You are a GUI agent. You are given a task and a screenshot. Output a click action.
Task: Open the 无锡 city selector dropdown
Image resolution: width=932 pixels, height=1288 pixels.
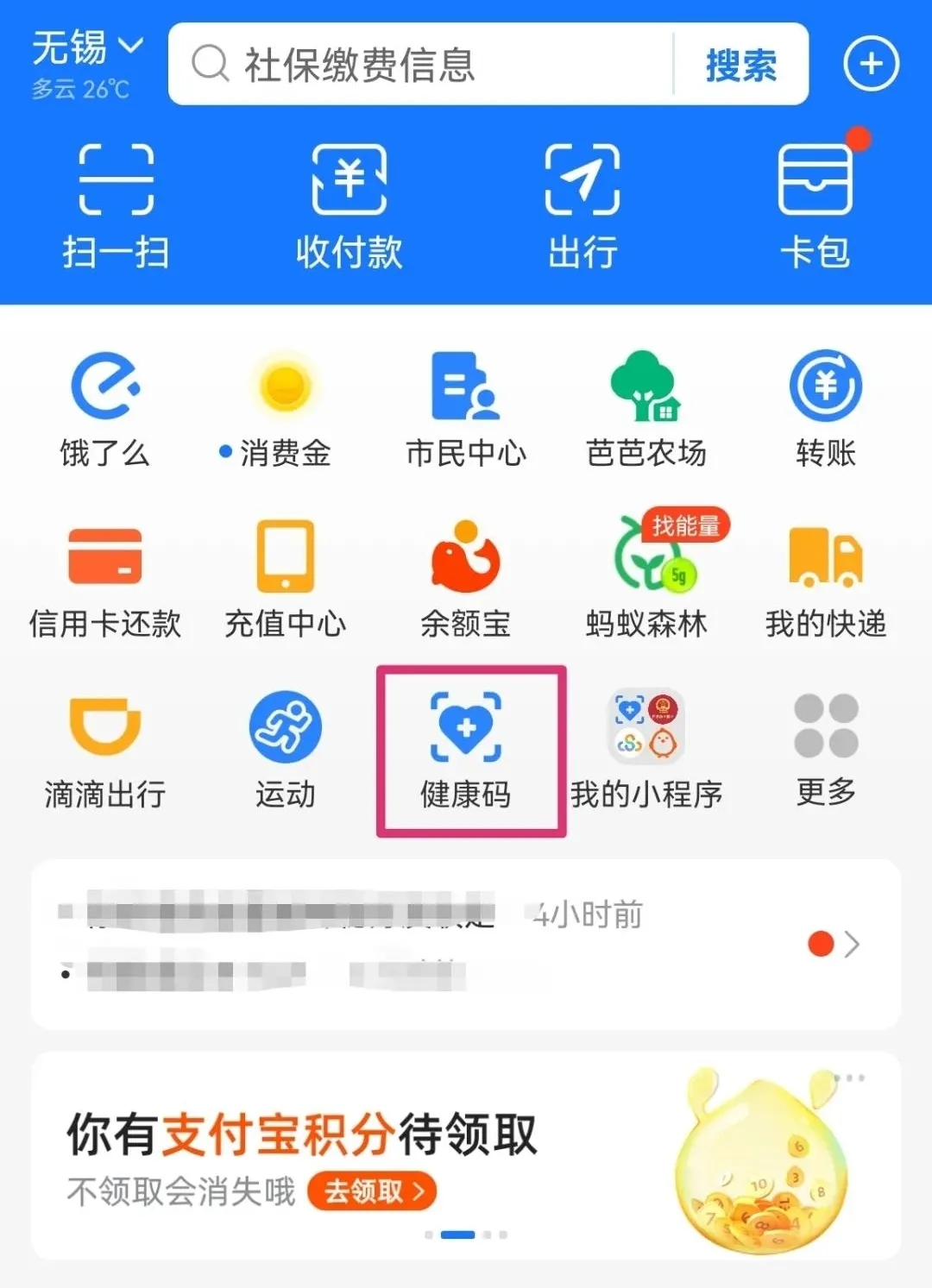click(x=86, y=48)
